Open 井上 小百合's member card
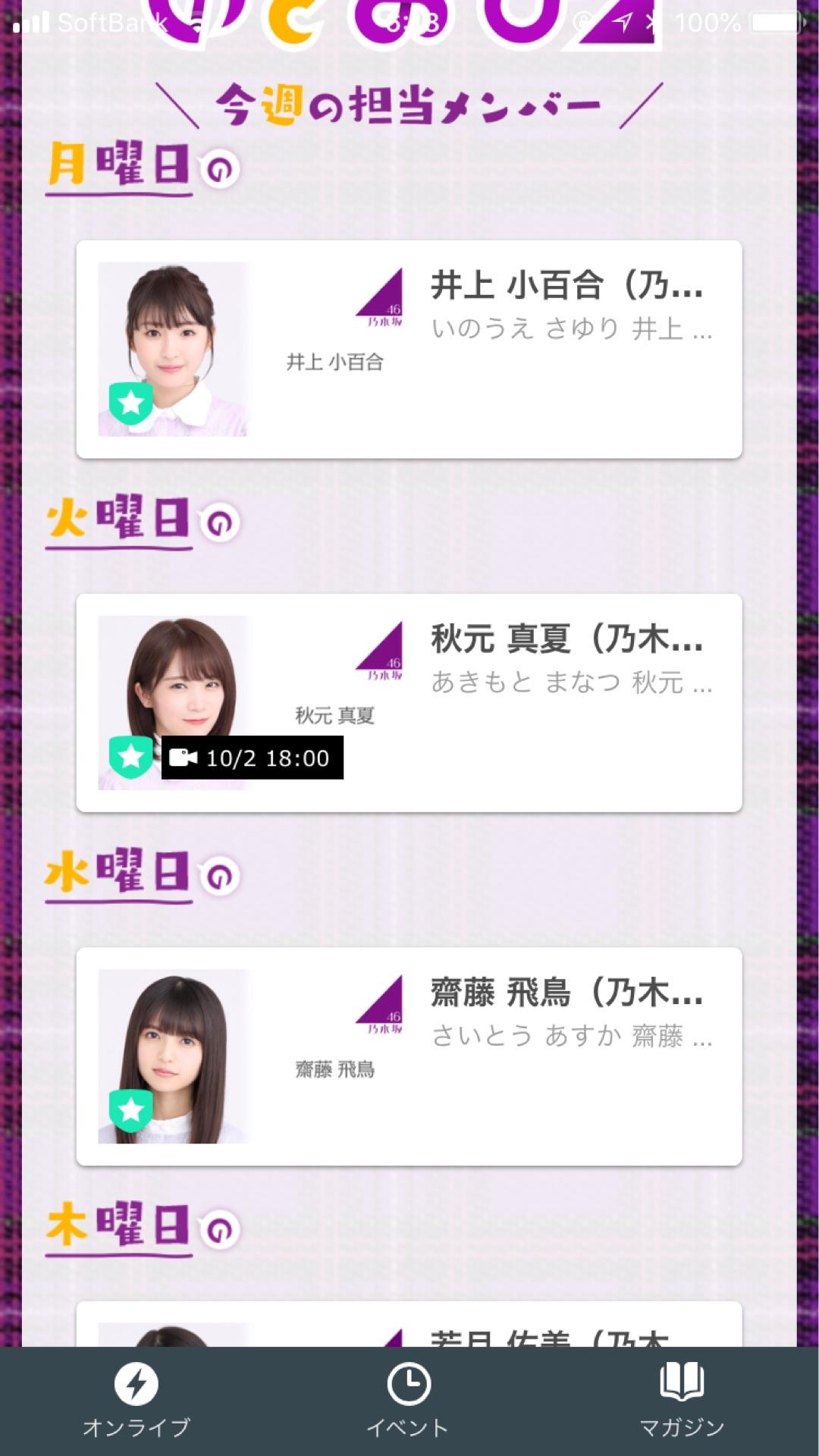This screenshot has height=1456, width=819. 409,349
